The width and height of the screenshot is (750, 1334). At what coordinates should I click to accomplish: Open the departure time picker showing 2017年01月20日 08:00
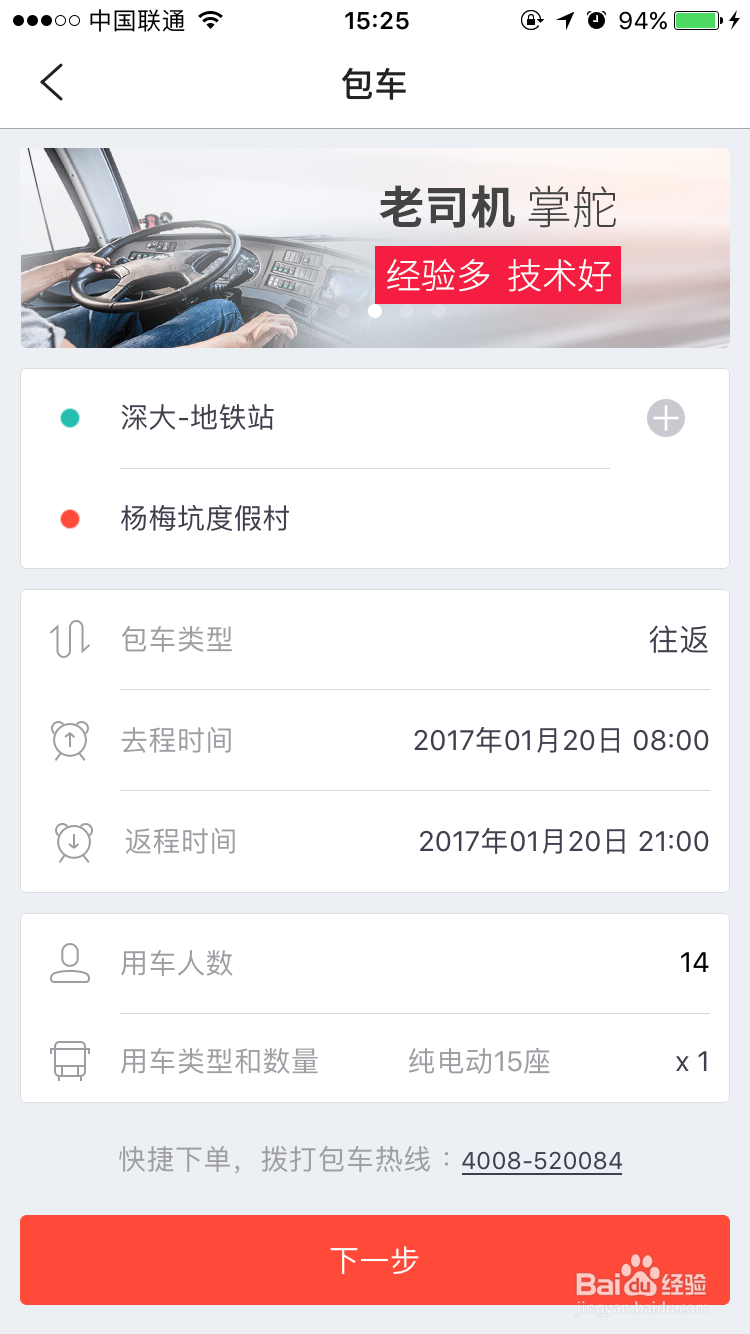[562, 740]
